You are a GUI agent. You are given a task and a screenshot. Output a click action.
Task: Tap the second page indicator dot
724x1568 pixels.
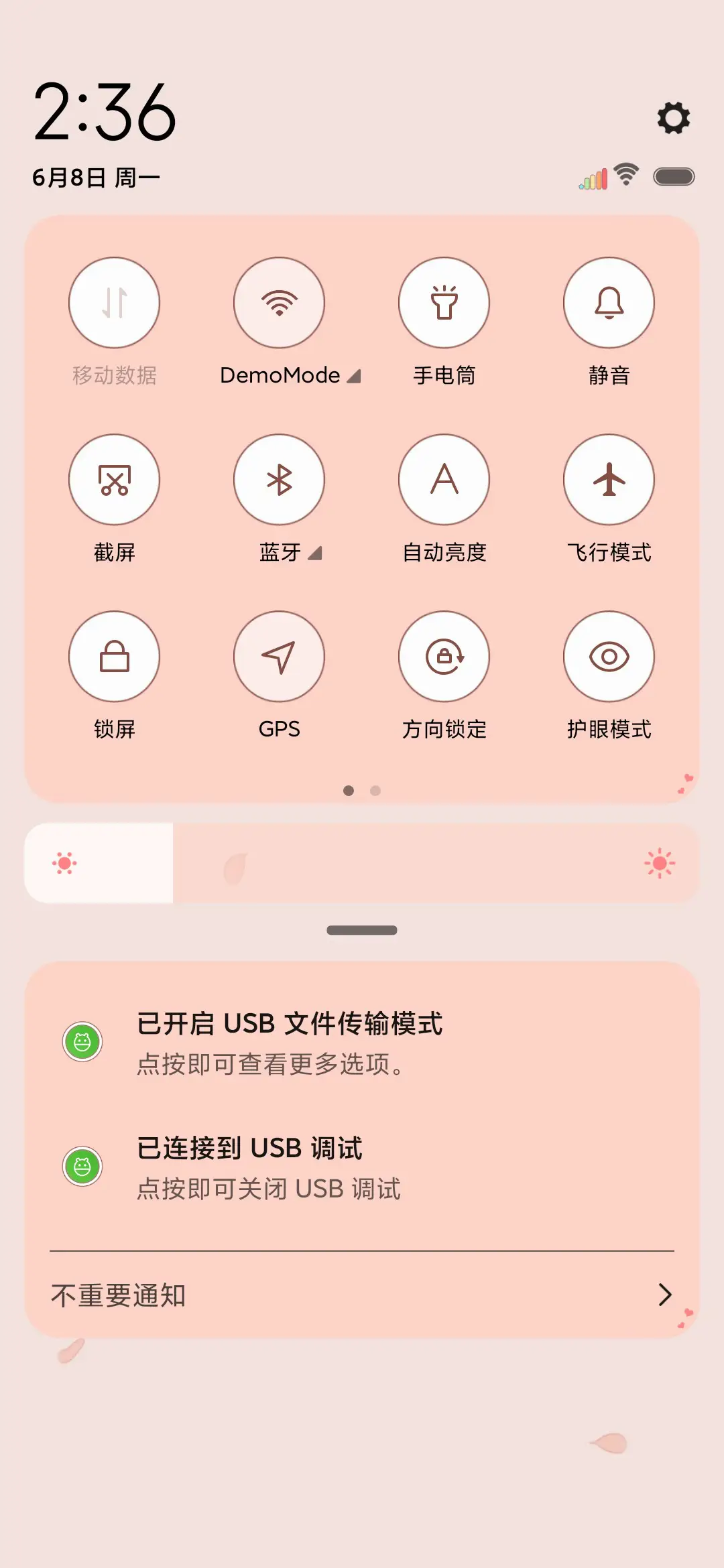[x=375, y=791]
